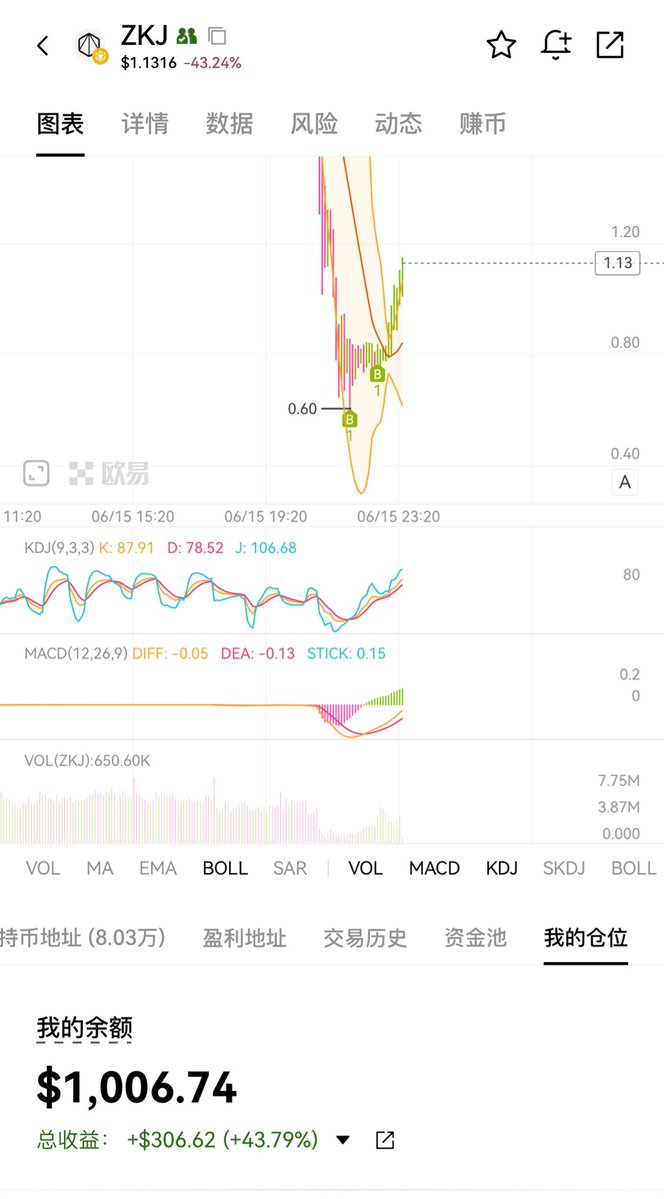This screenshot has width=664, height=1199.
Task: Switch to the 详情 tab
Action: pyautogui.click(x=145, y=124)
